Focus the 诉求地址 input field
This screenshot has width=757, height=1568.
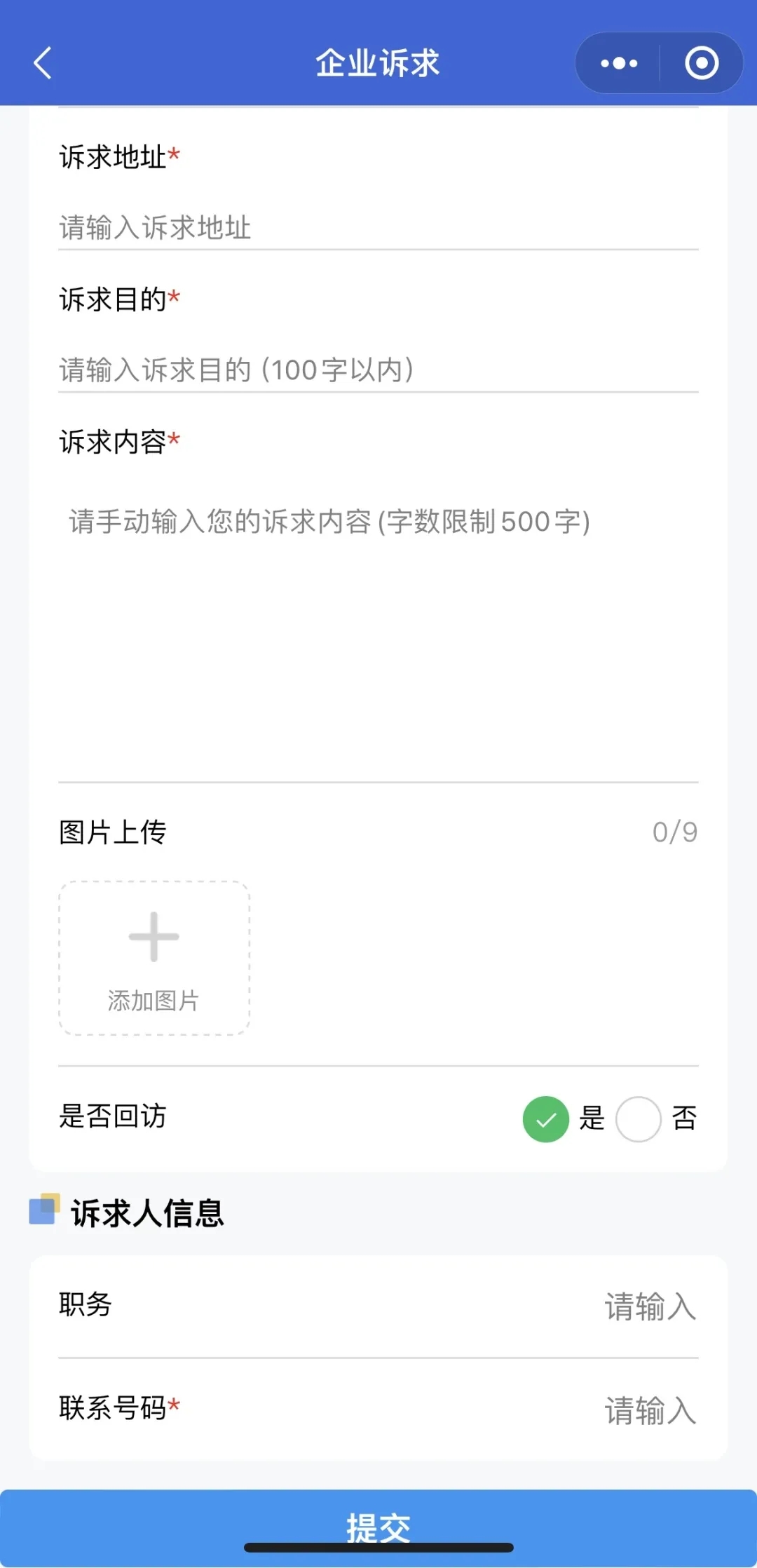(x=378, y=228)
